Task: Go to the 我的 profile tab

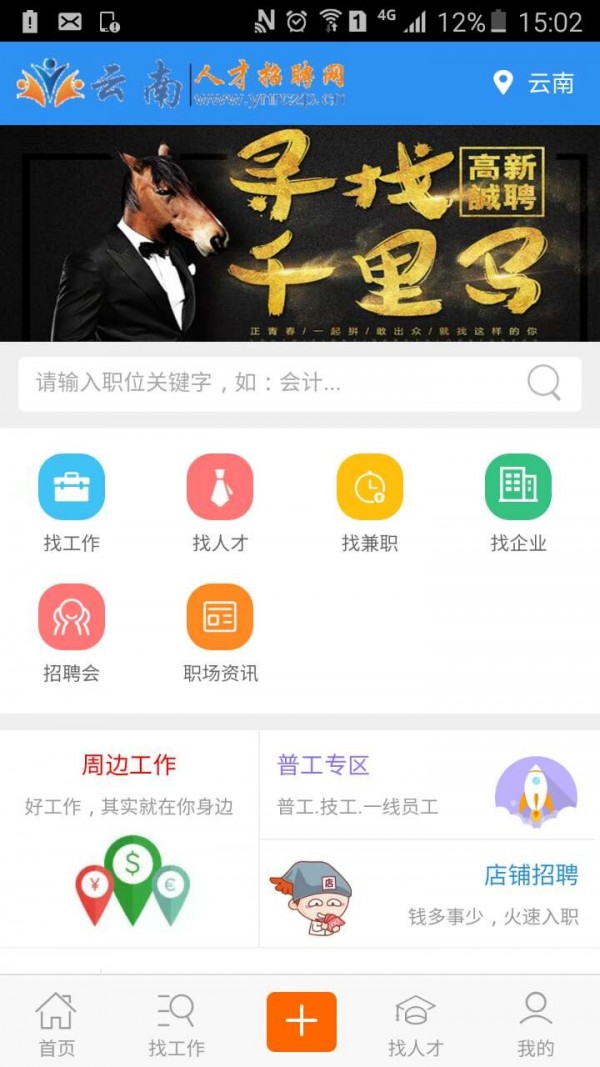Action: (535, 1024)
